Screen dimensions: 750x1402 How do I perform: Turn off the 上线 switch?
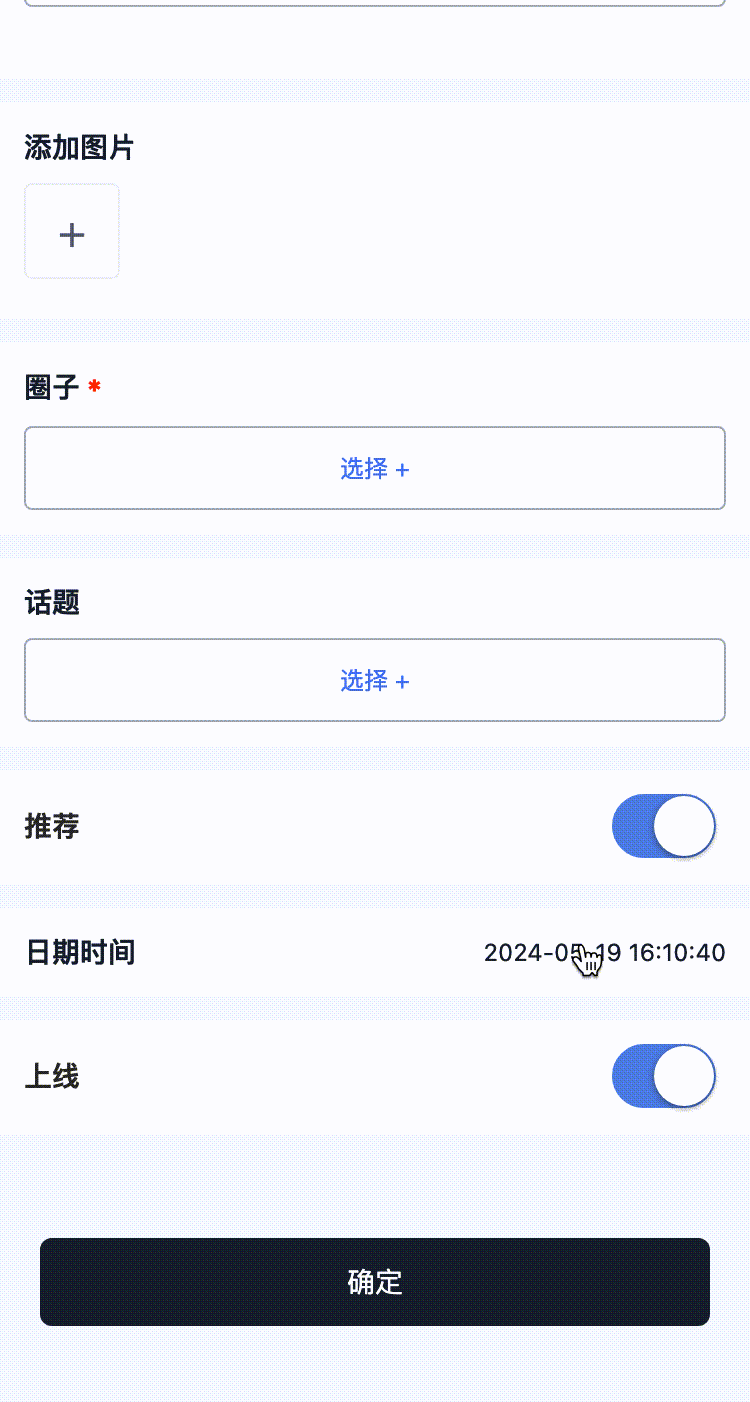click(x=663, y=1076)
